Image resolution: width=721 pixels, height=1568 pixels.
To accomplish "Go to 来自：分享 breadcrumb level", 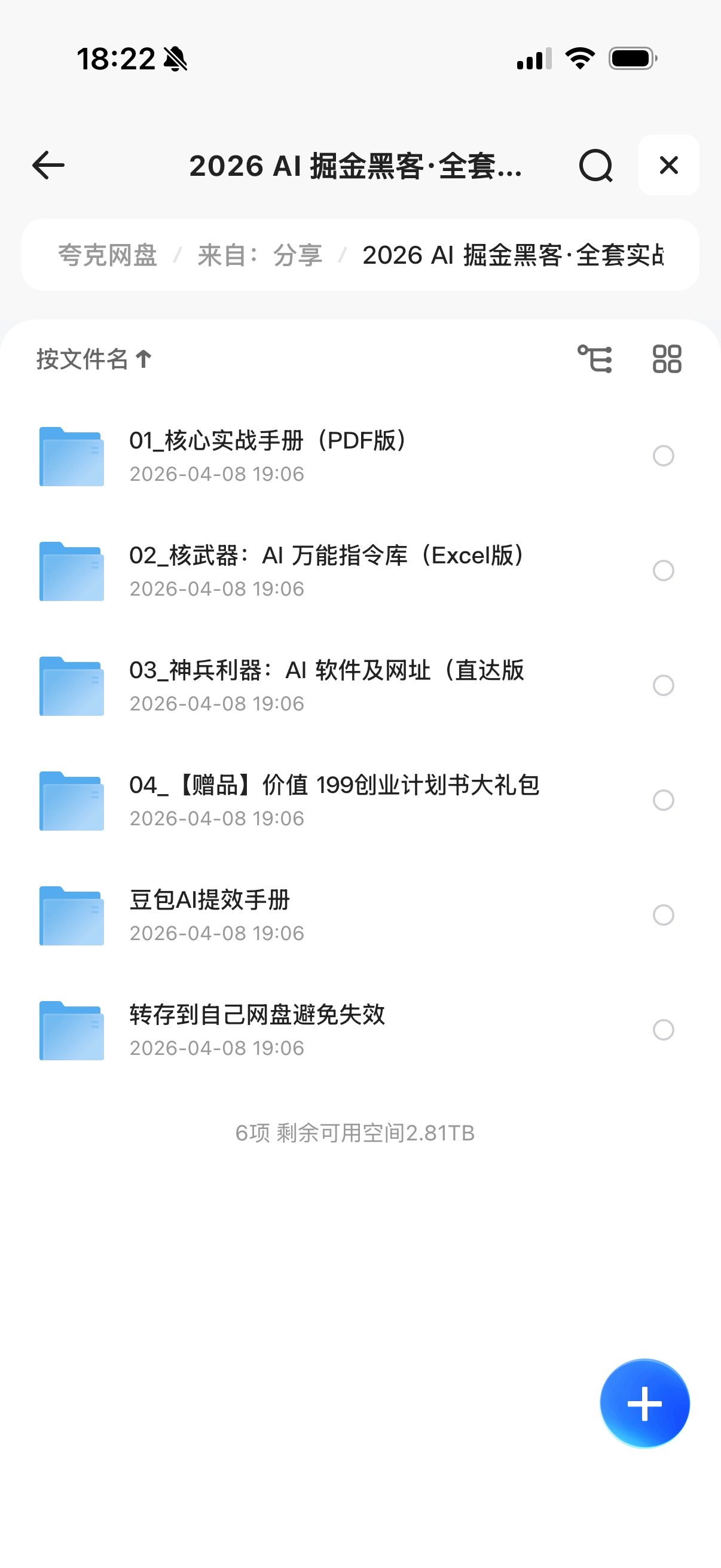I will (260, 255).
